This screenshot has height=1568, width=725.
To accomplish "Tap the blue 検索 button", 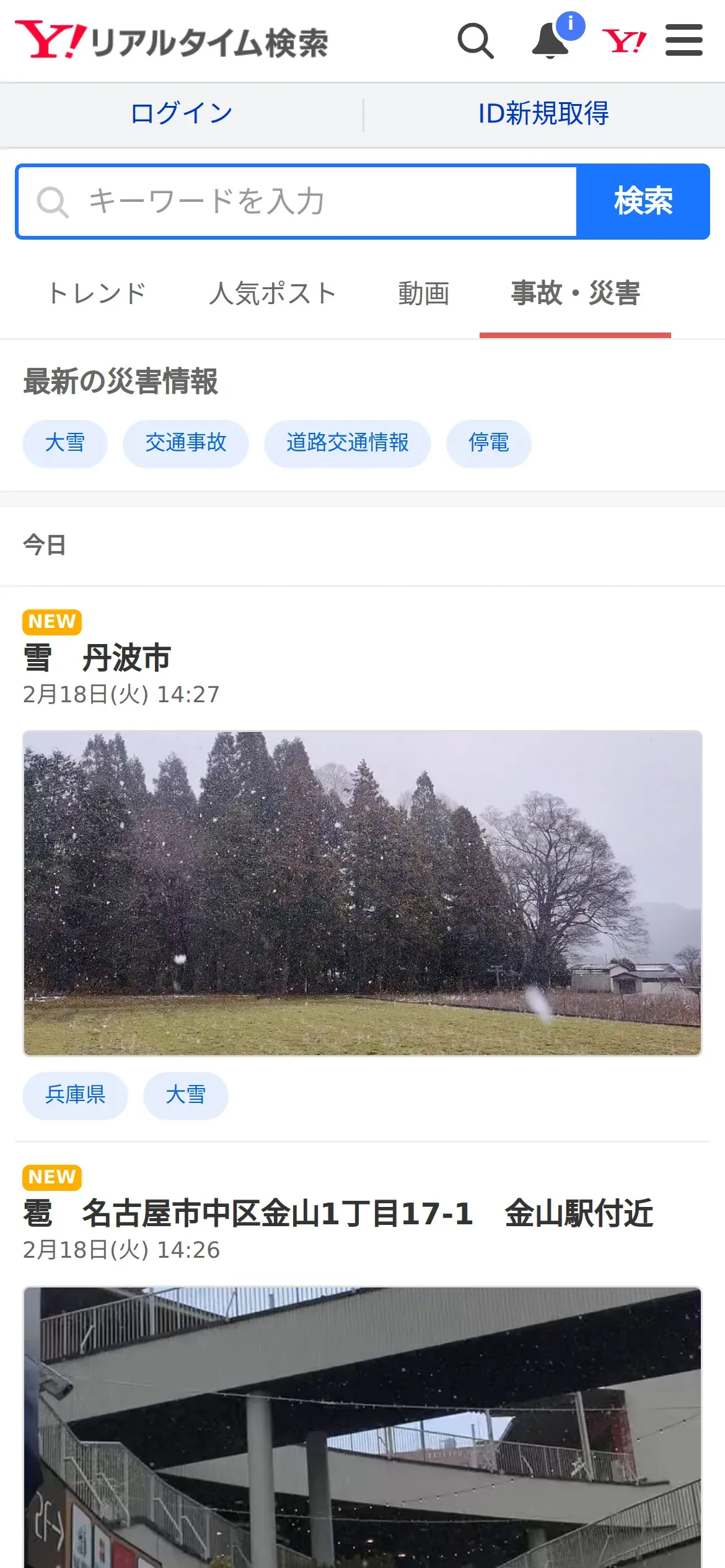I will pos(643,202).
